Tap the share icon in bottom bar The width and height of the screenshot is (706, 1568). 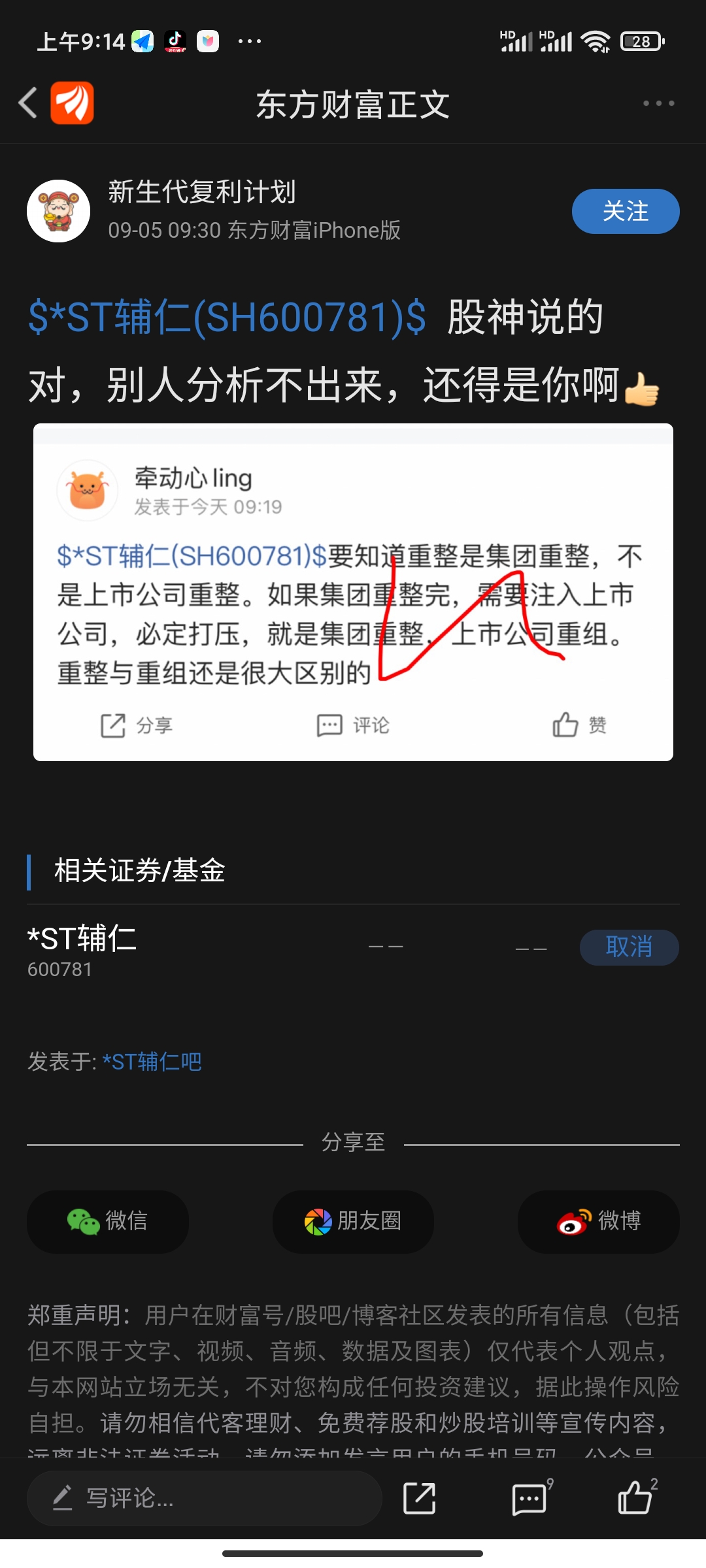[420, 1498]
